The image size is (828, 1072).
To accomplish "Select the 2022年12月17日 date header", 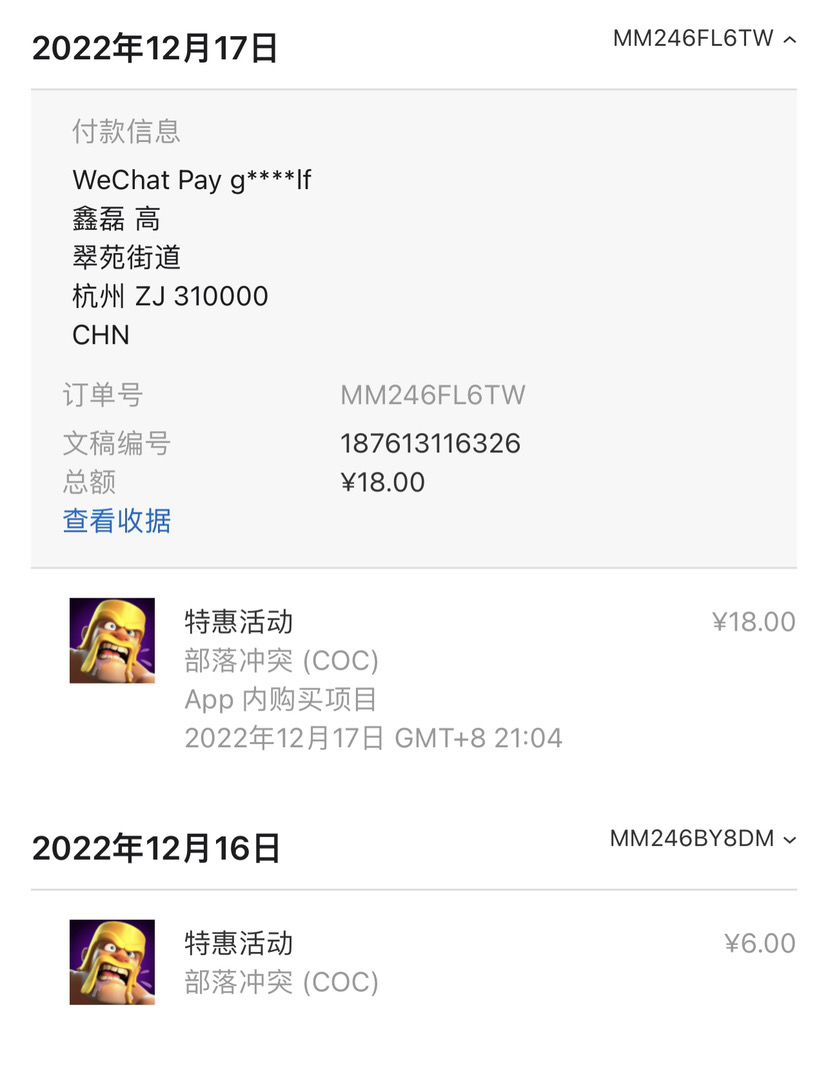I will [156, 46].
